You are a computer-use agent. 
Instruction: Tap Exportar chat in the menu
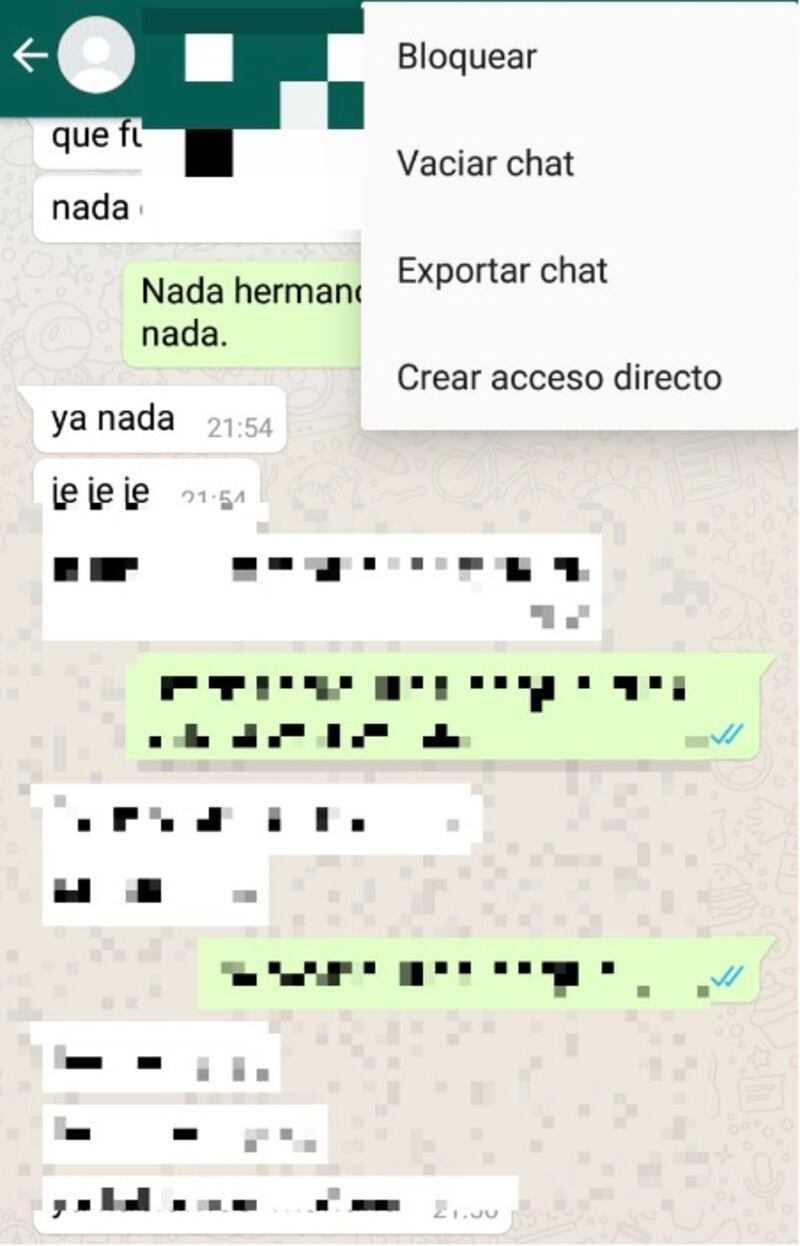click(x=502, y=270)
